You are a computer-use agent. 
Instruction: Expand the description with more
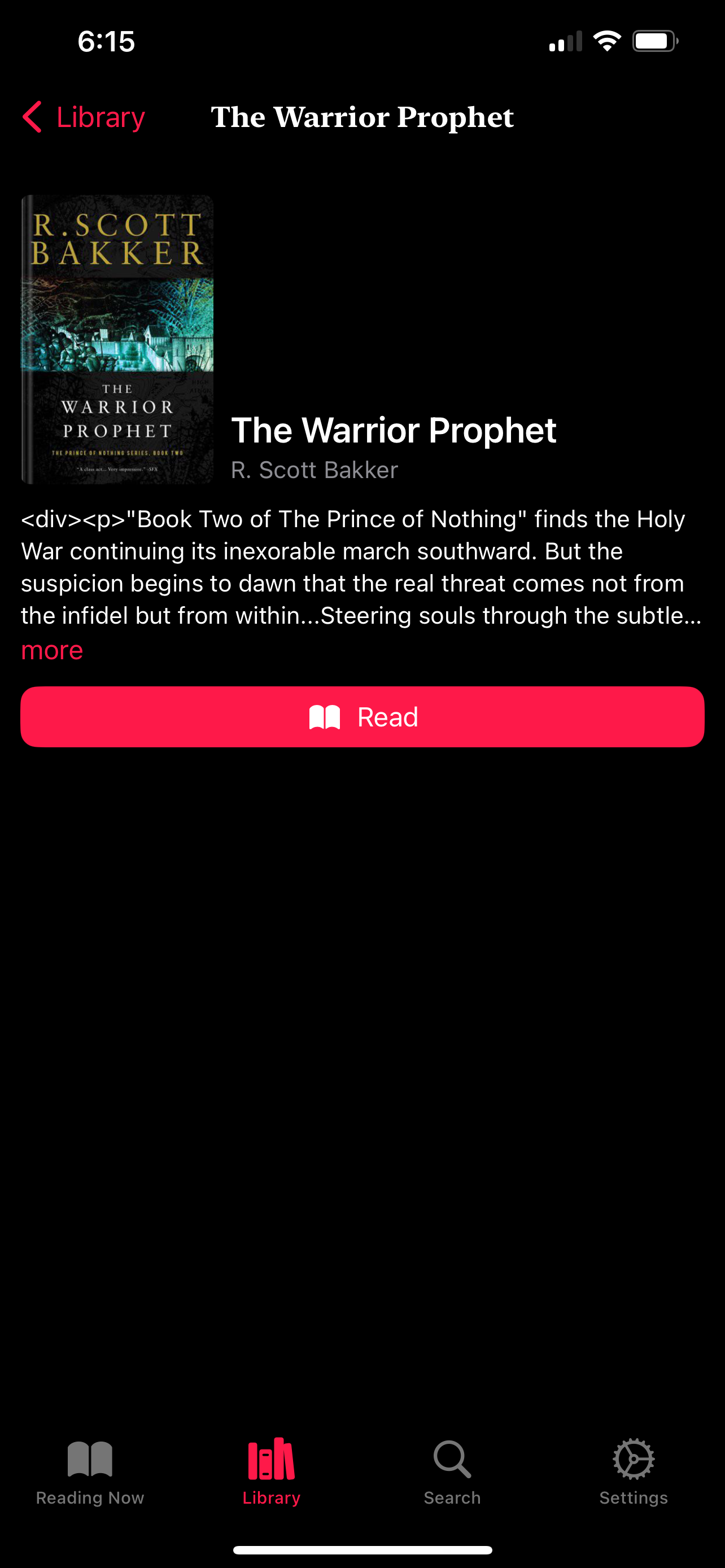point(53,651)
